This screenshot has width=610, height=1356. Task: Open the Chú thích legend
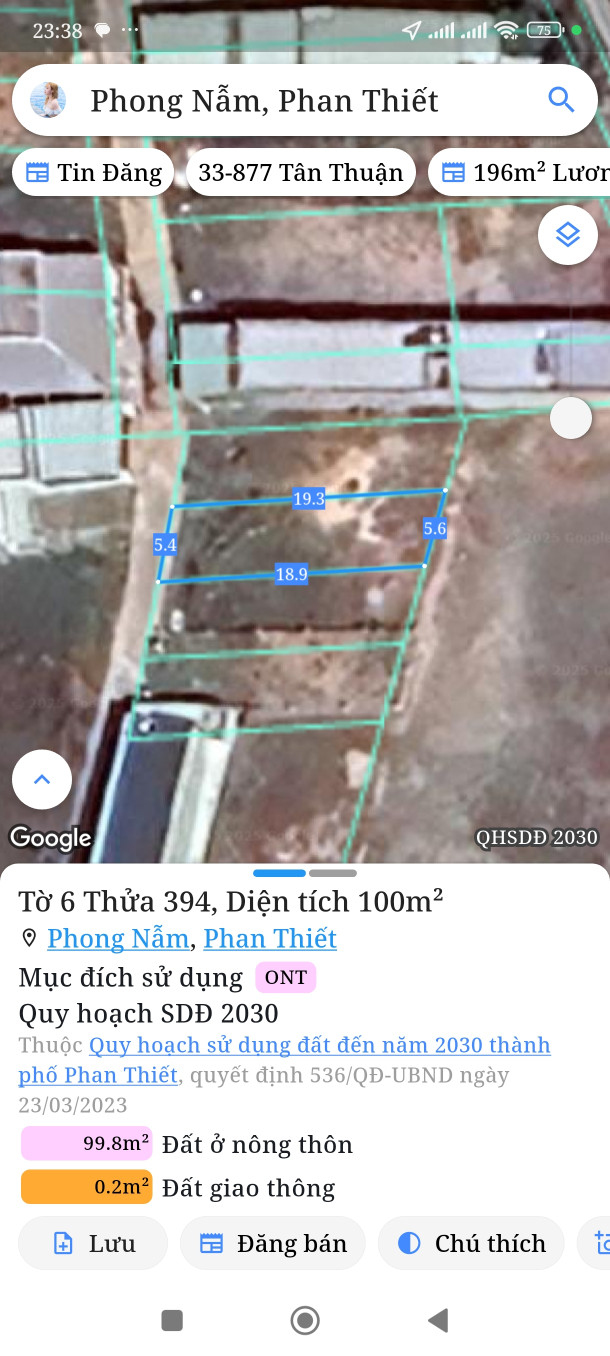pos(471,1243)
